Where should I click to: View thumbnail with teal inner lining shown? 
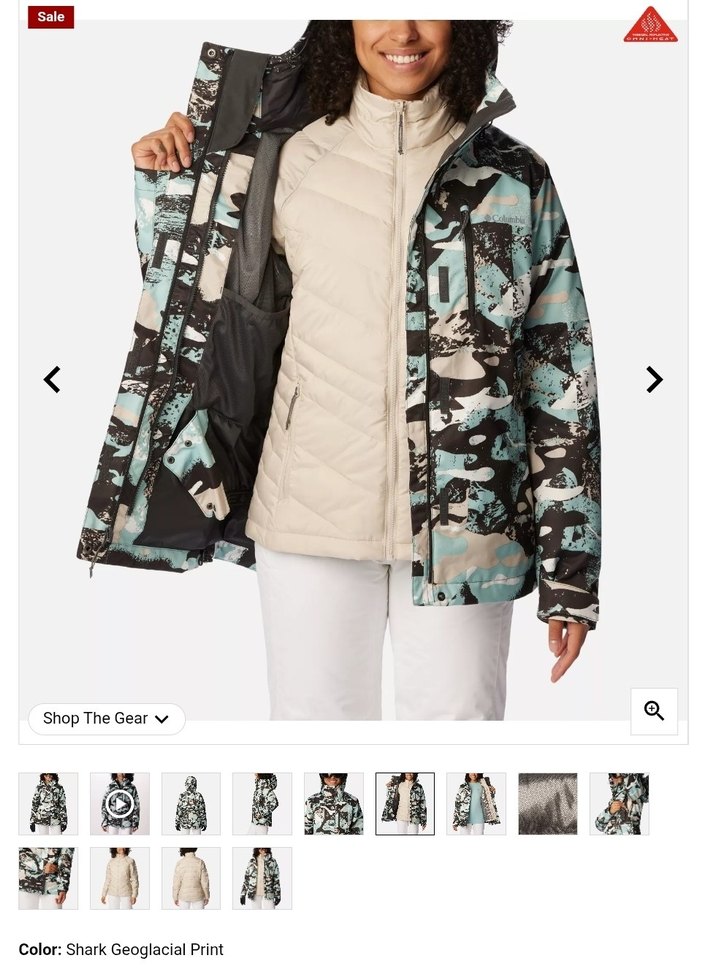click(x=476, y=803)
